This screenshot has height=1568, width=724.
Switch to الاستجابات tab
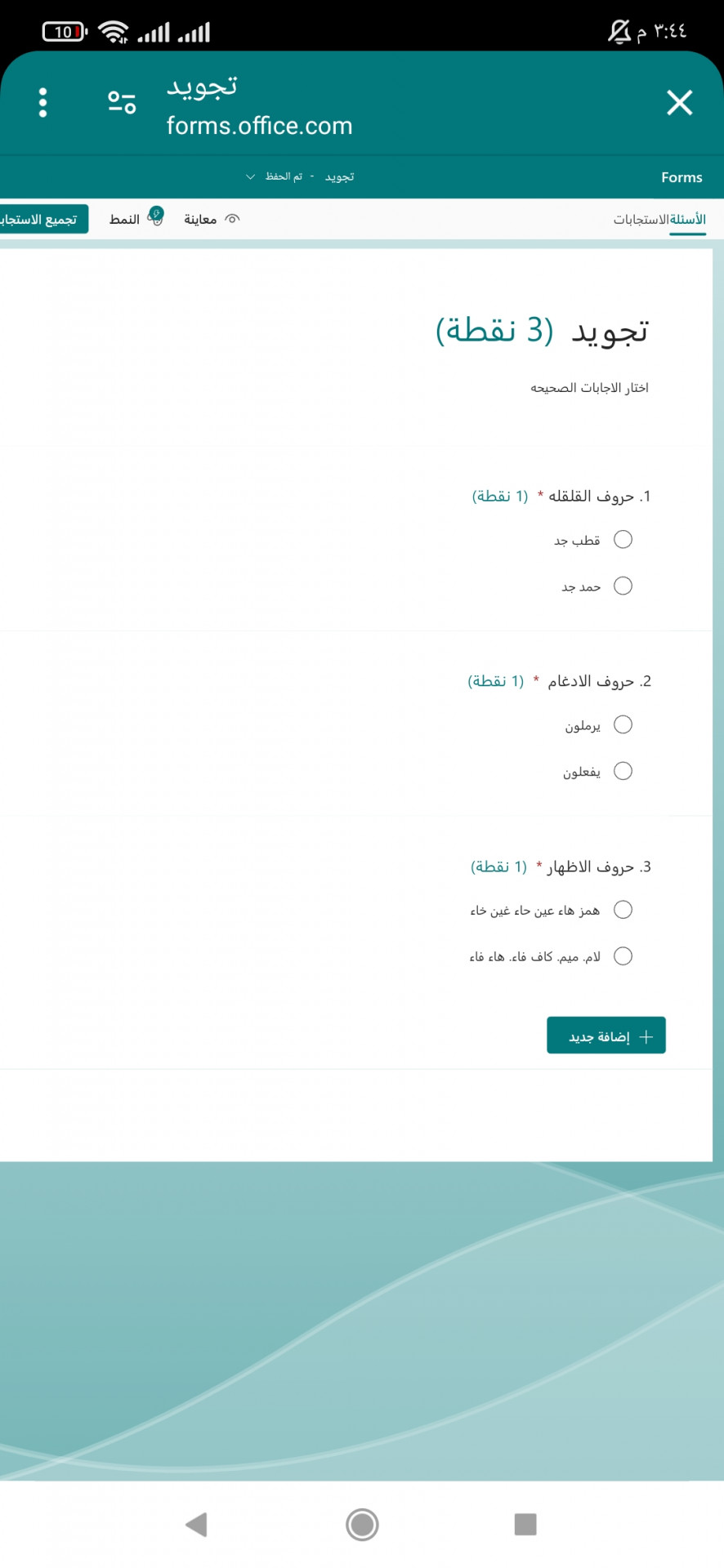tap(641, 219)
